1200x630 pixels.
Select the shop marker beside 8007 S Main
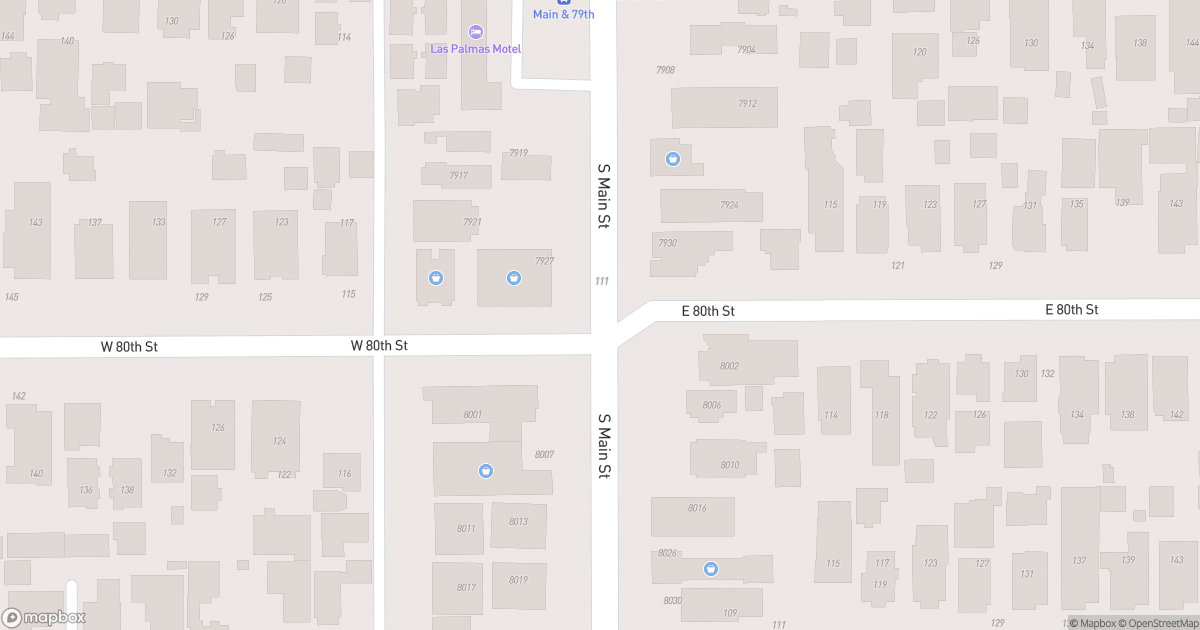(485, 470)
